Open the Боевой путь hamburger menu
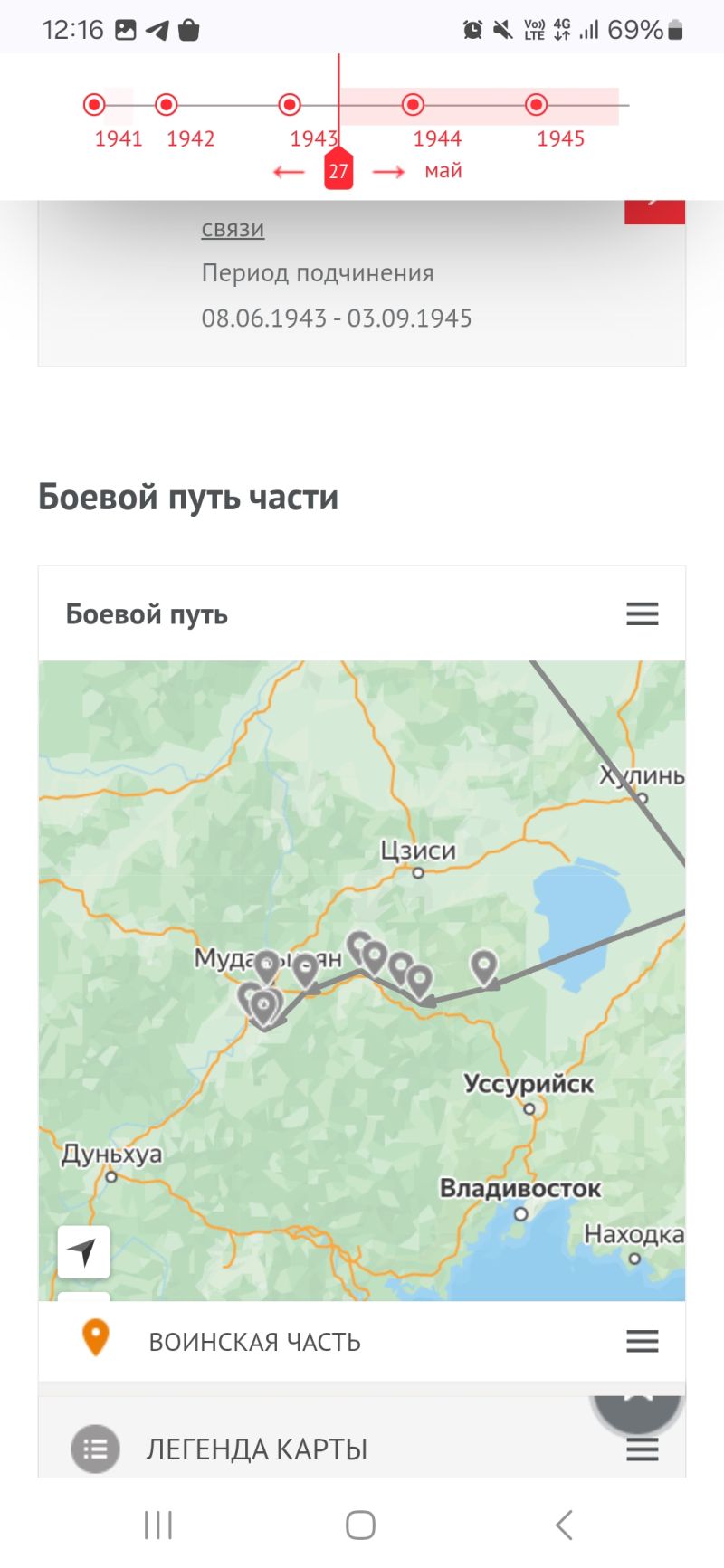The image size is (724, 1568). [x=643, y=614]
